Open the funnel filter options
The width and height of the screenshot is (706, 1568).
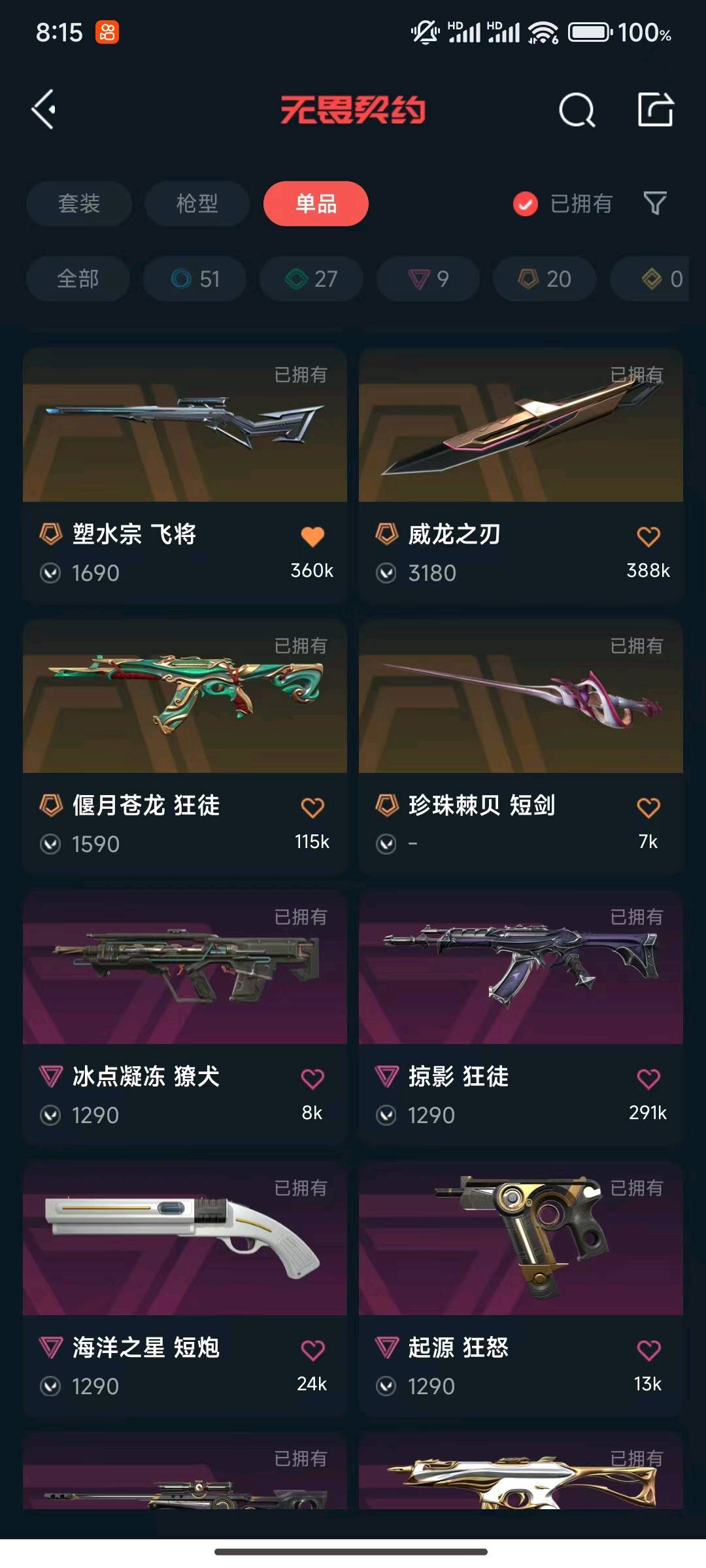(x=655, y=204)
